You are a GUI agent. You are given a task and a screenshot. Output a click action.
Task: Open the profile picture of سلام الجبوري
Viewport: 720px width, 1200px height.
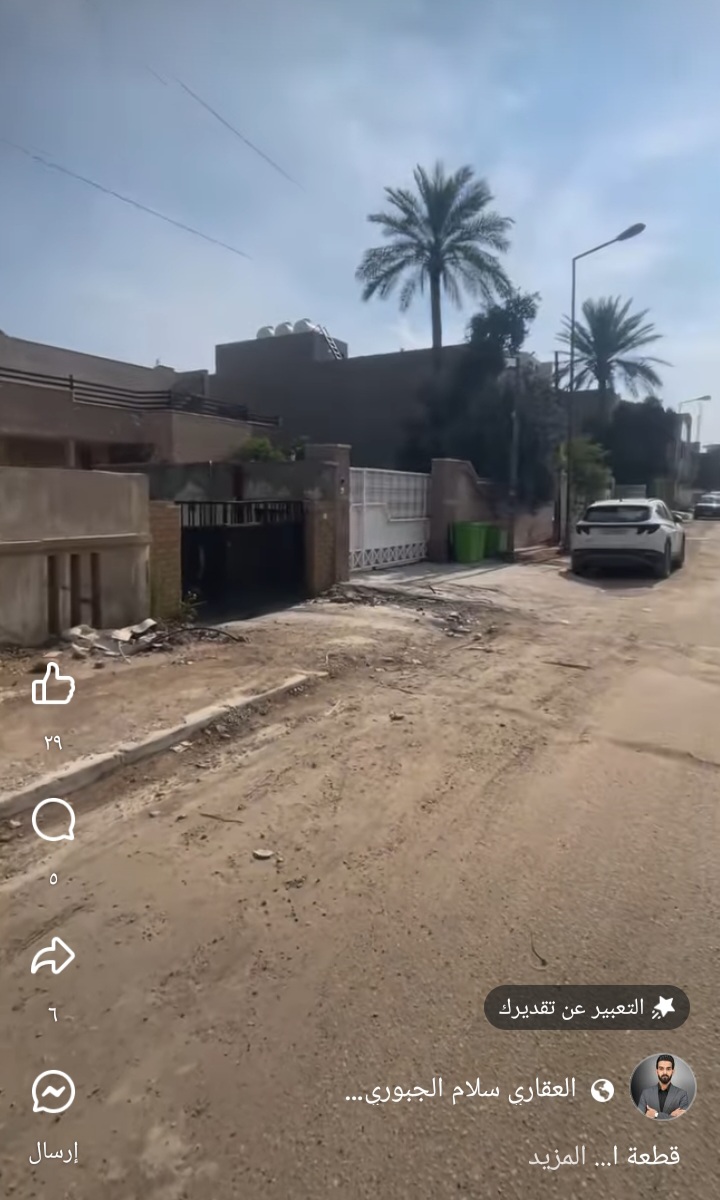tap(663, 1087)
